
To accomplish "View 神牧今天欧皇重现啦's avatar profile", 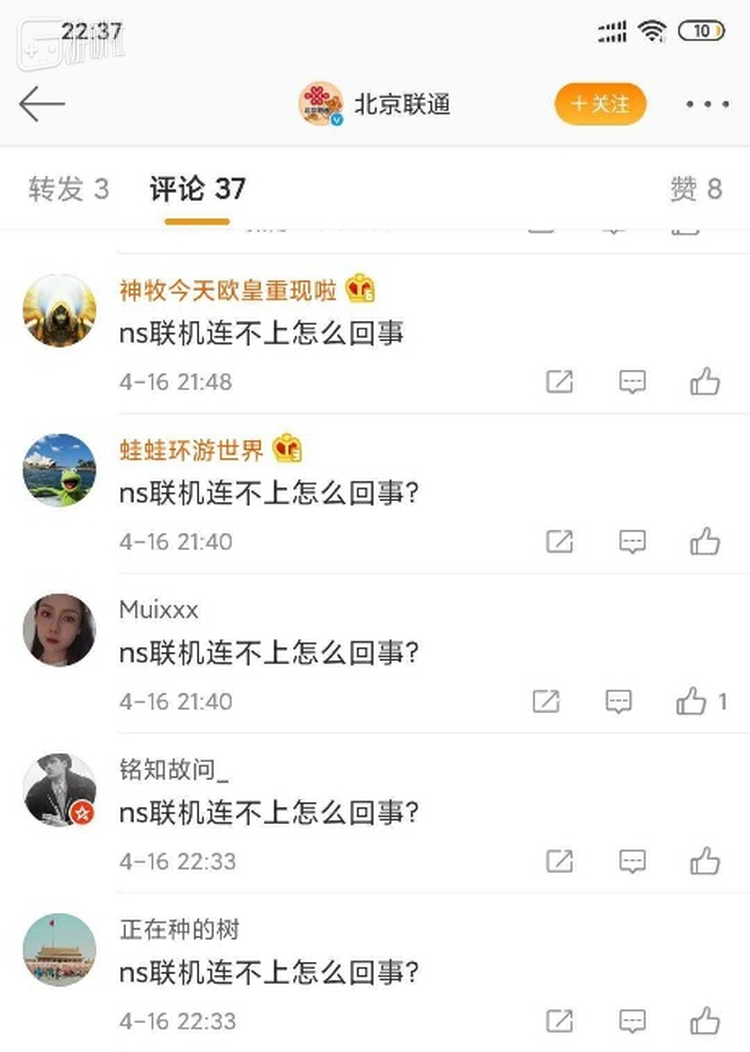I will pyautogui.click(x=59, y=310).
